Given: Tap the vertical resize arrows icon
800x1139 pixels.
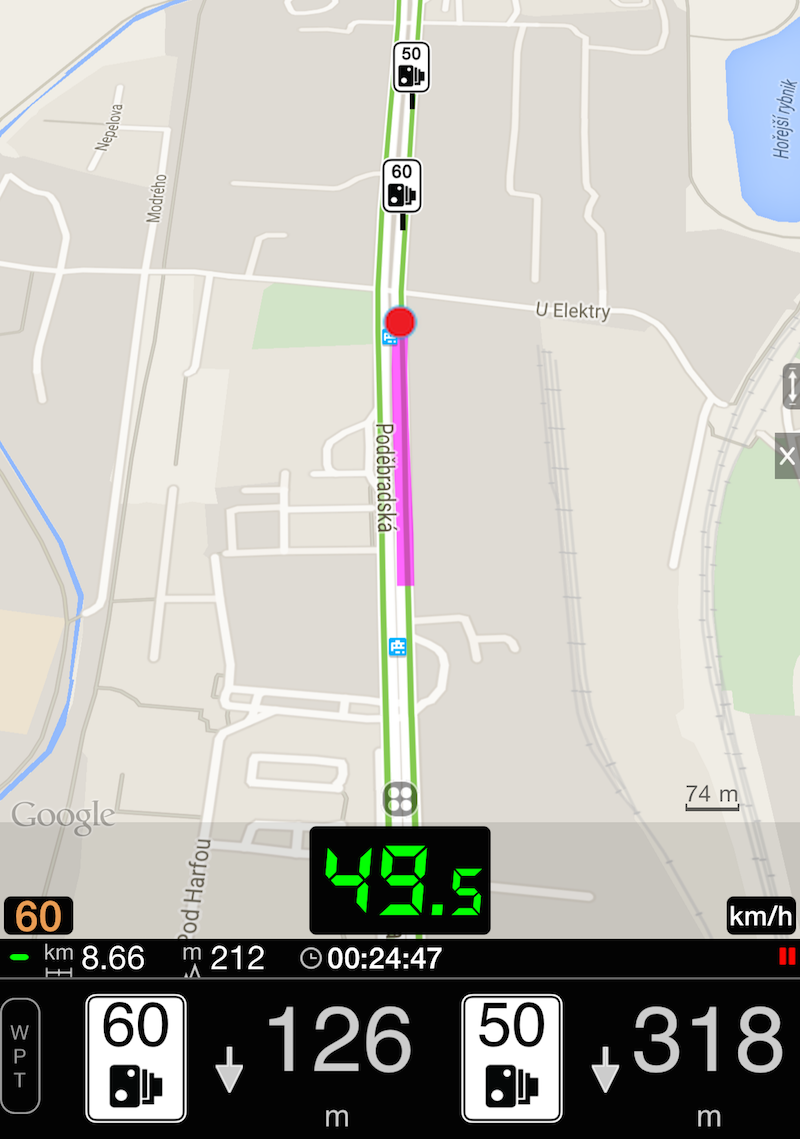Looking at the screenshot, I should coord(790,385).
